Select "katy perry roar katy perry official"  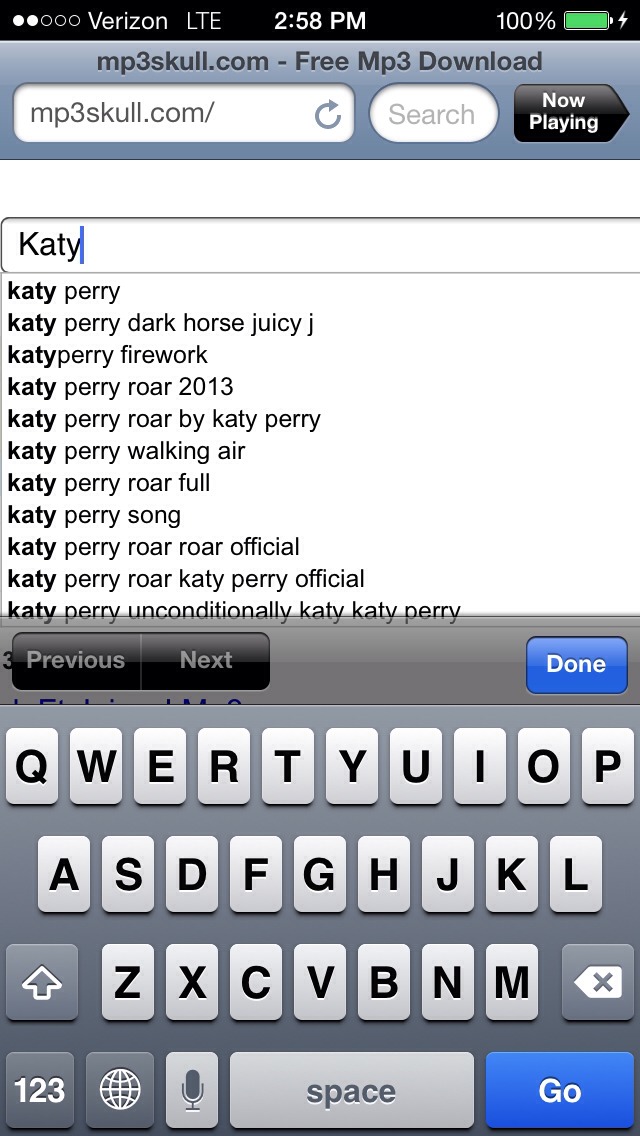tap(186, 580)
